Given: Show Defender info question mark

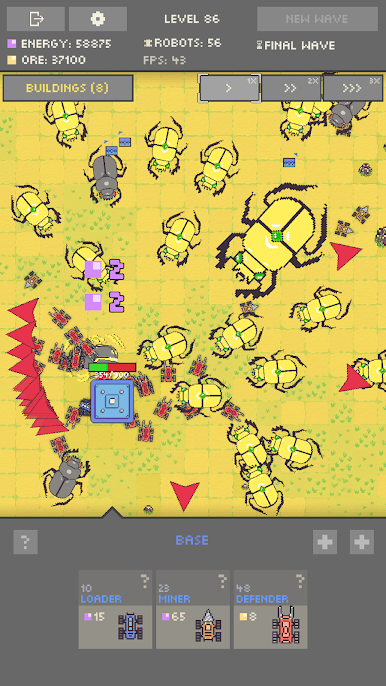Looking at the screenshot, I should pos(300,581).
